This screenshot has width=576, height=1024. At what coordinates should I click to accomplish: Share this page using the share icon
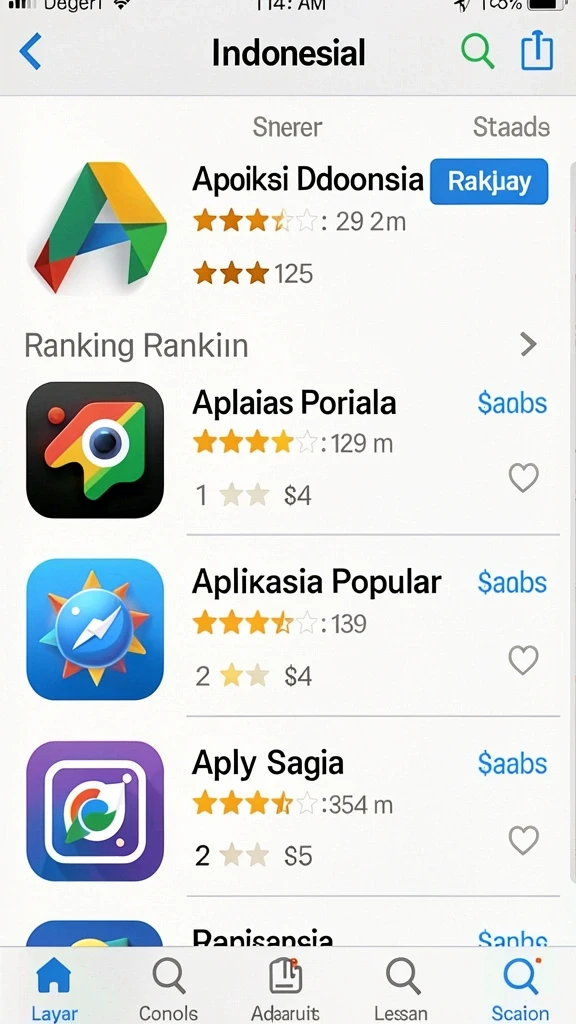(x=537, y=51)
